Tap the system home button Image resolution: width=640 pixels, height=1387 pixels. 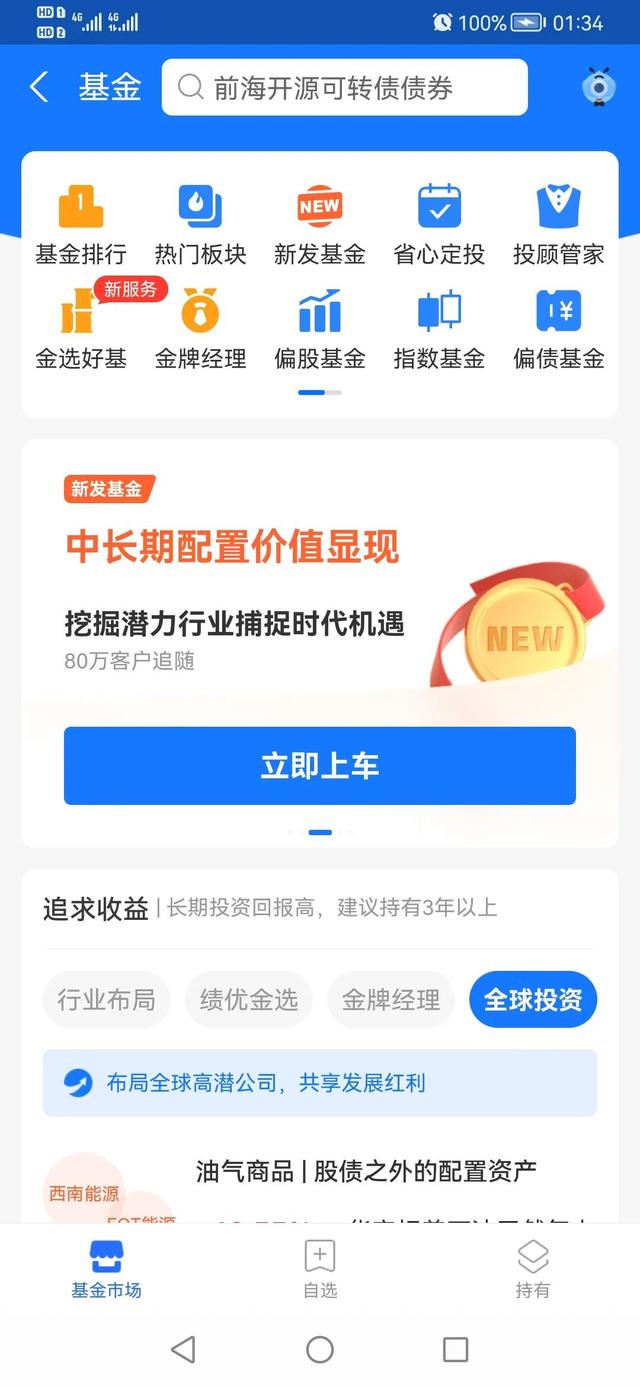[320, 1350]
